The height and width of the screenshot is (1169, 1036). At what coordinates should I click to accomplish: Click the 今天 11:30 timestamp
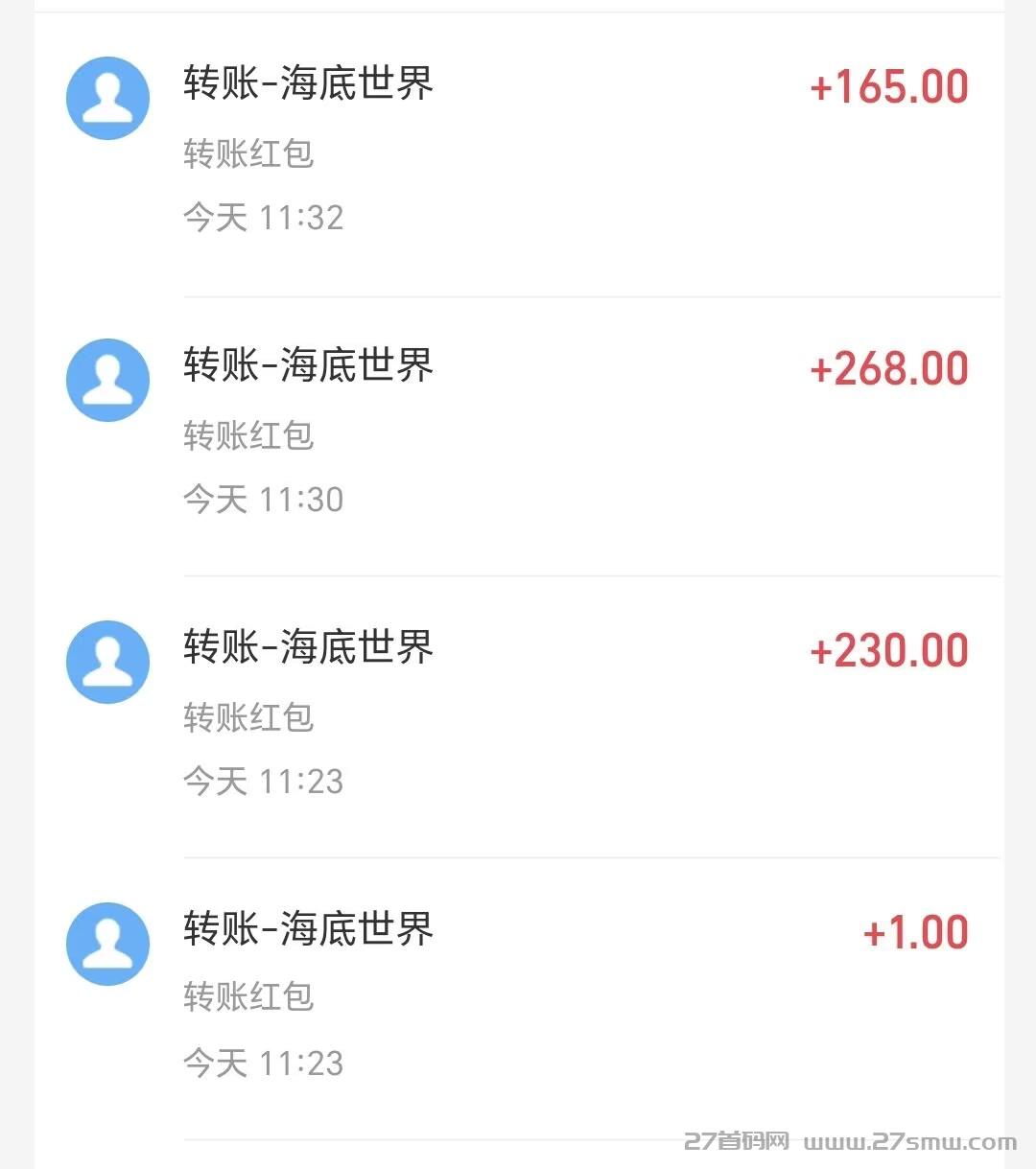[x=263, y=499]
